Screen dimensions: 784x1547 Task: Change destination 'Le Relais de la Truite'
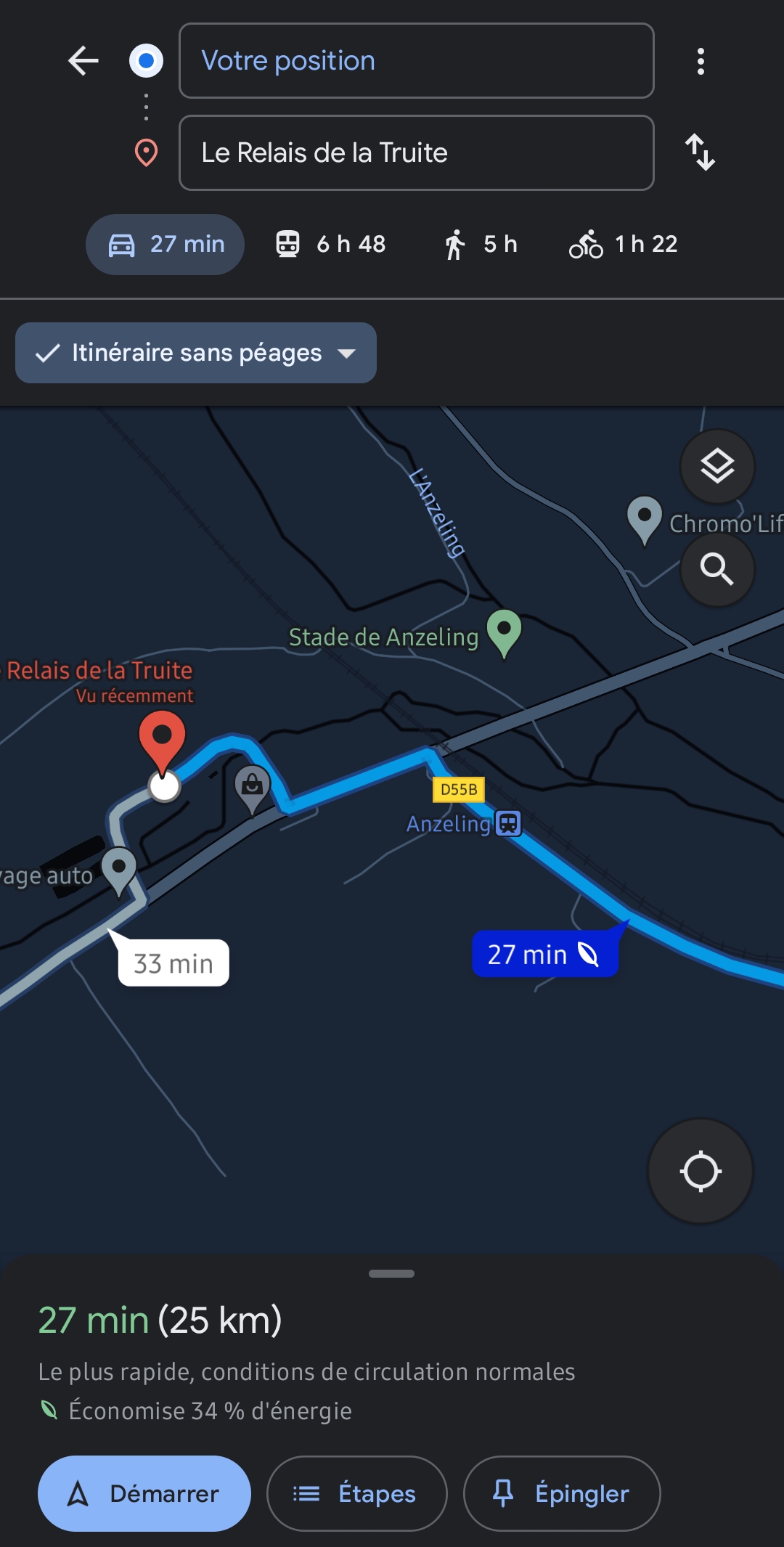[x=416, y=153]
